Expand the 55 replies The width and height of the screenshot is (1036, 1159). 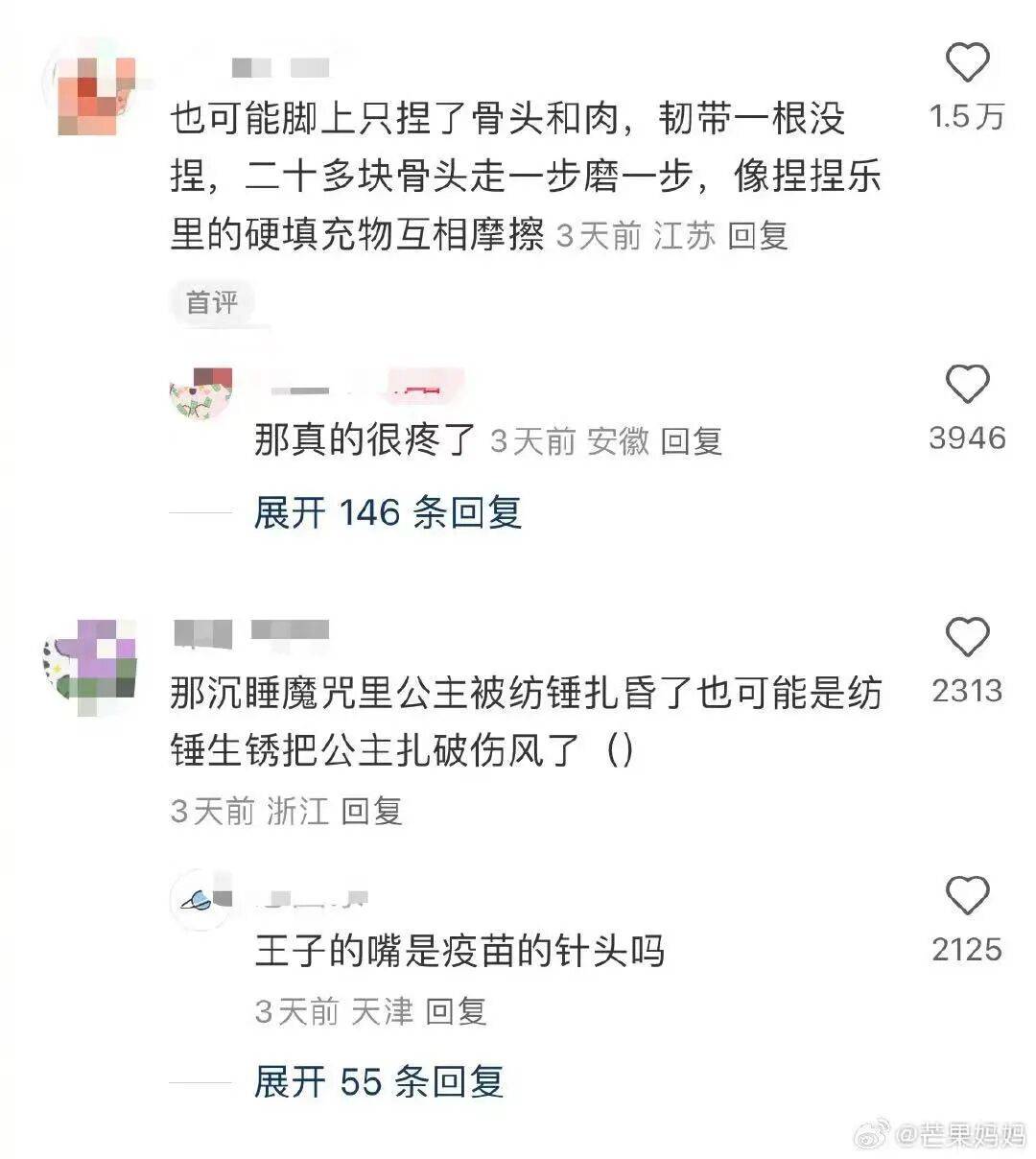click(379, 1082)
